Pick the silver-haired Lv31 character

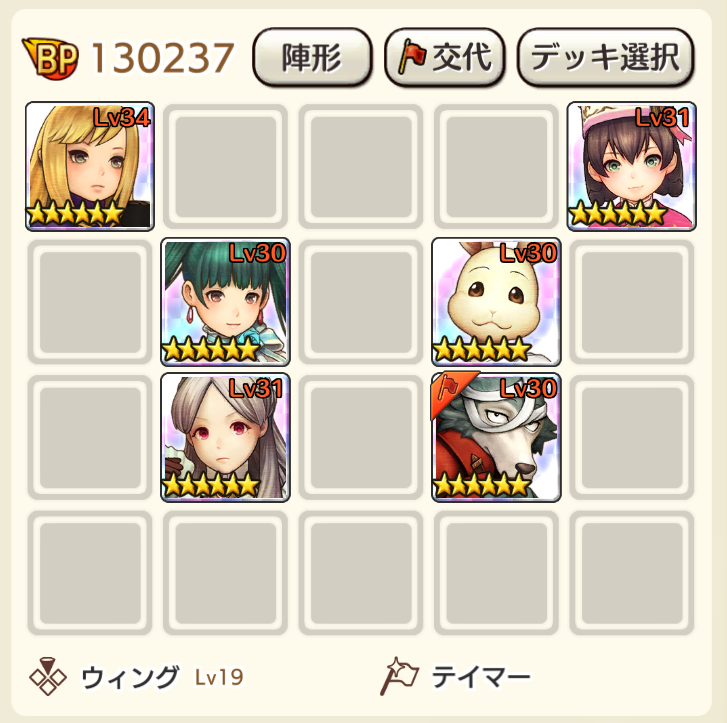(x=225, y=437)
